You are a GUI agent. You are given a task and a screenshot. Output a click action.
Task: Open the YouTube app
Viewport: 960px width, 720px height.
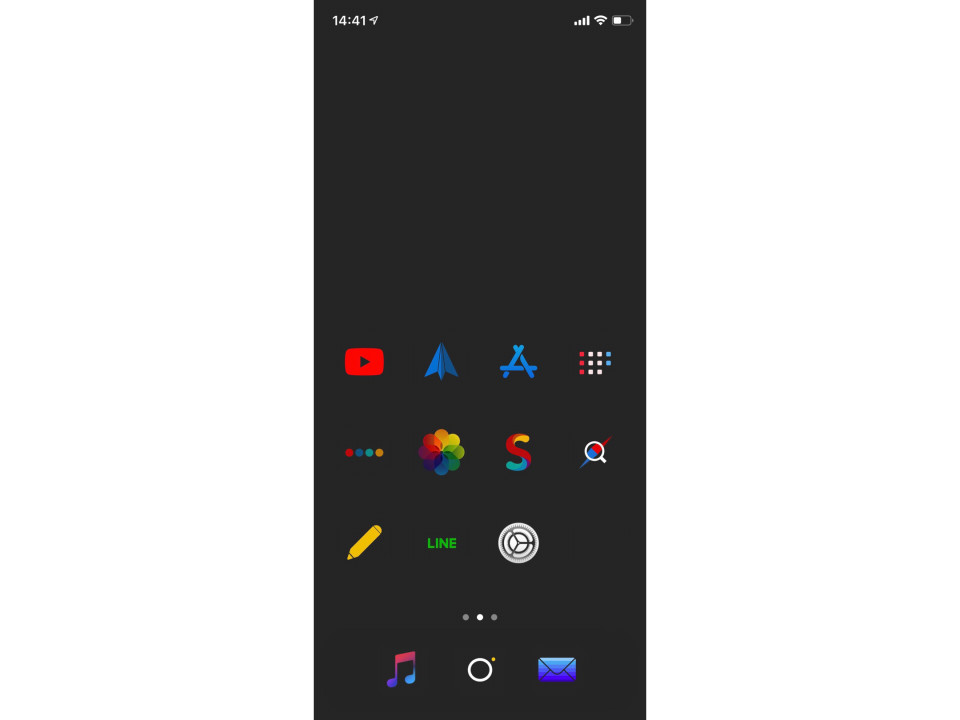pos(364,362)
